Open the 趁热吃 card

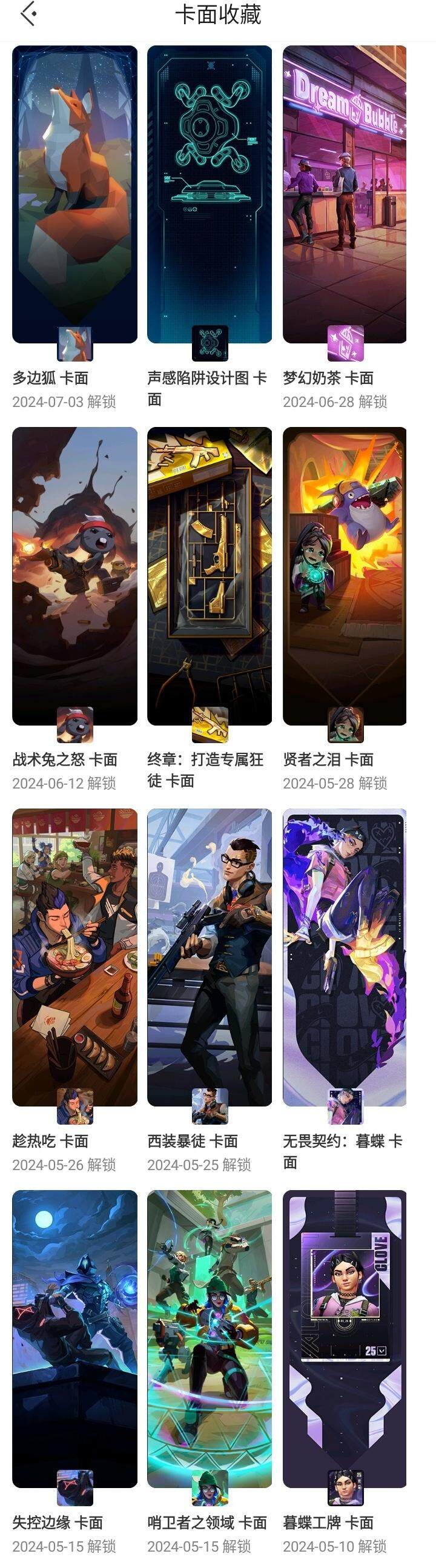(x=74, y=957)
